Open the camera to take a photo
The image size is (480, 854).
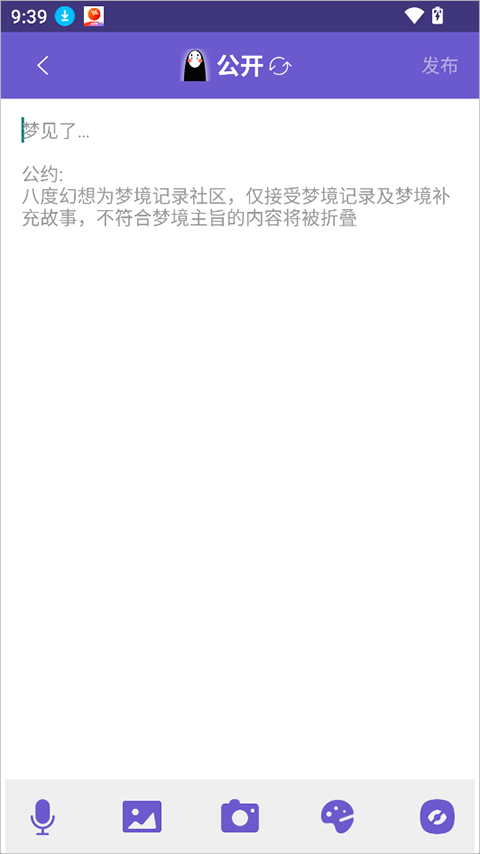[240, 816]
